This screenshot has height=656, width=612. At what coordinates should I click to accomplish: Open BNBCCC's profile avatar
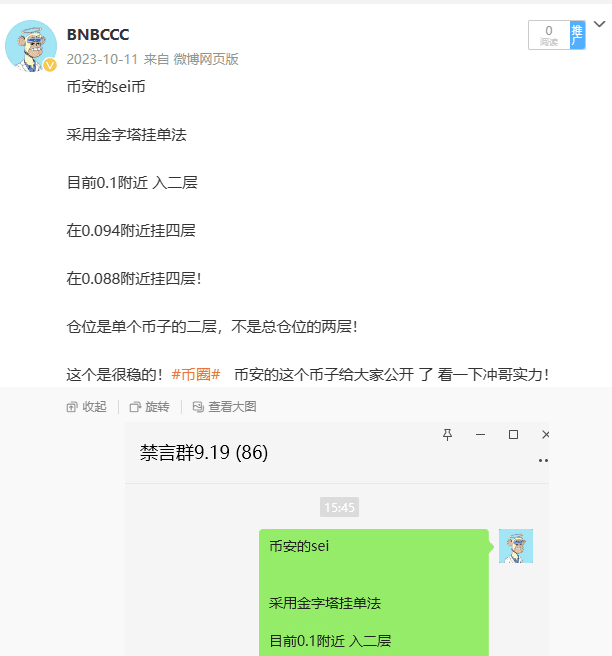coord(31,45)
